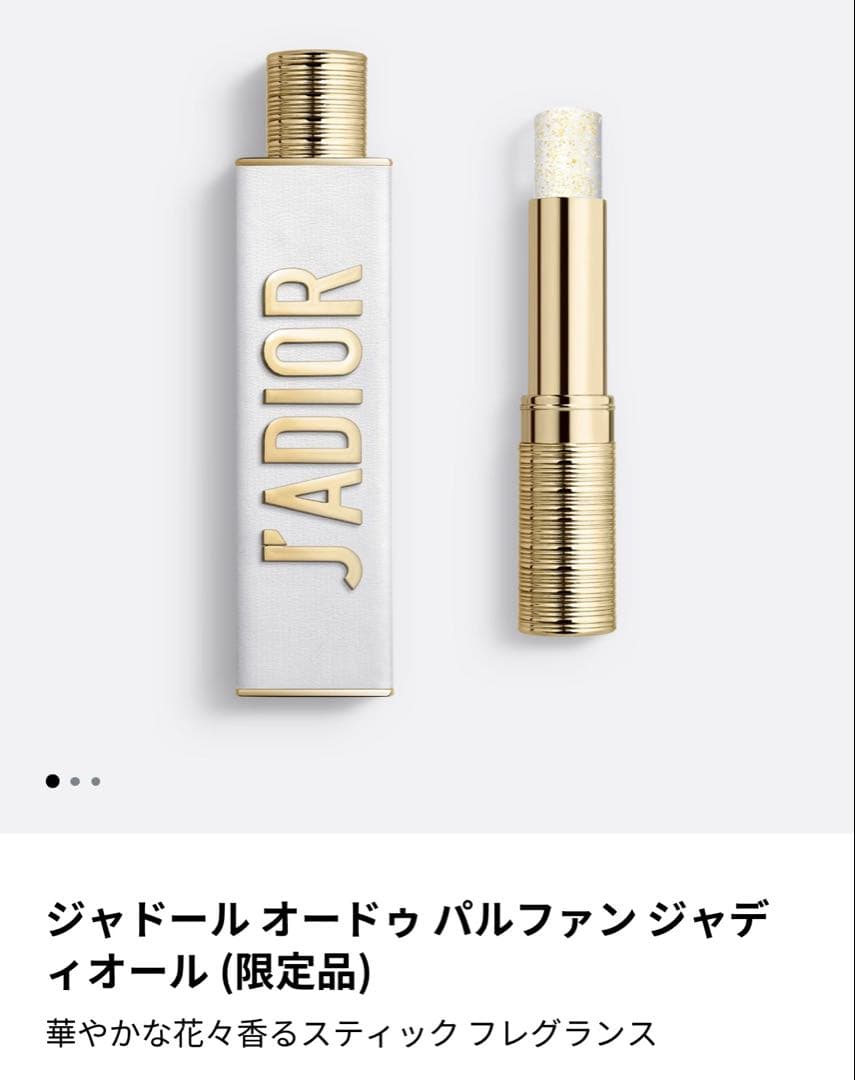
Task: Jump to the second carousel image dot
Action: click(75, 782)
